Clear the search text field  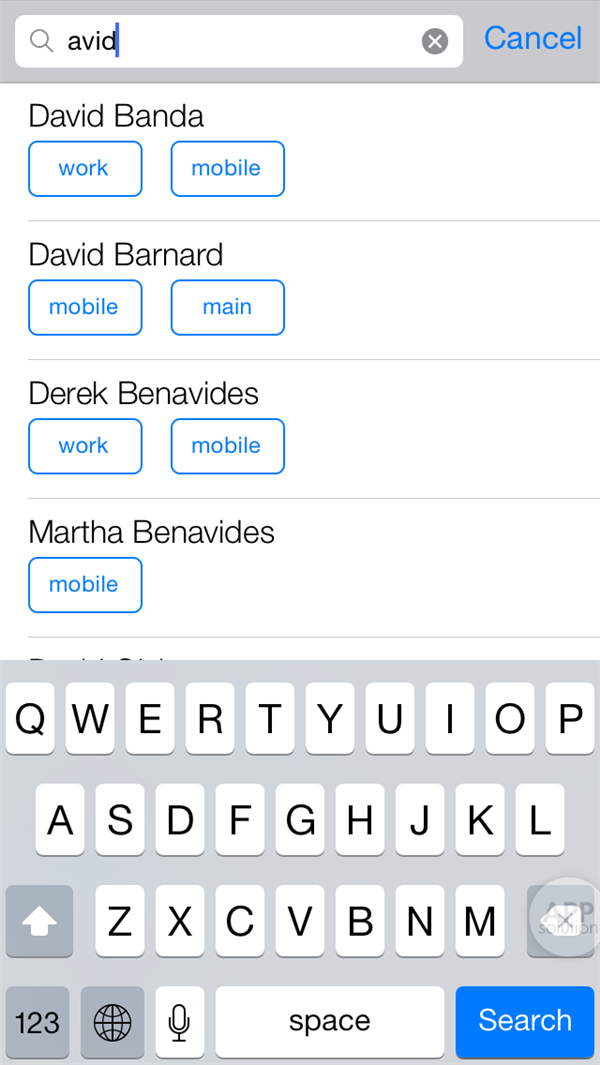click(434, 41)
